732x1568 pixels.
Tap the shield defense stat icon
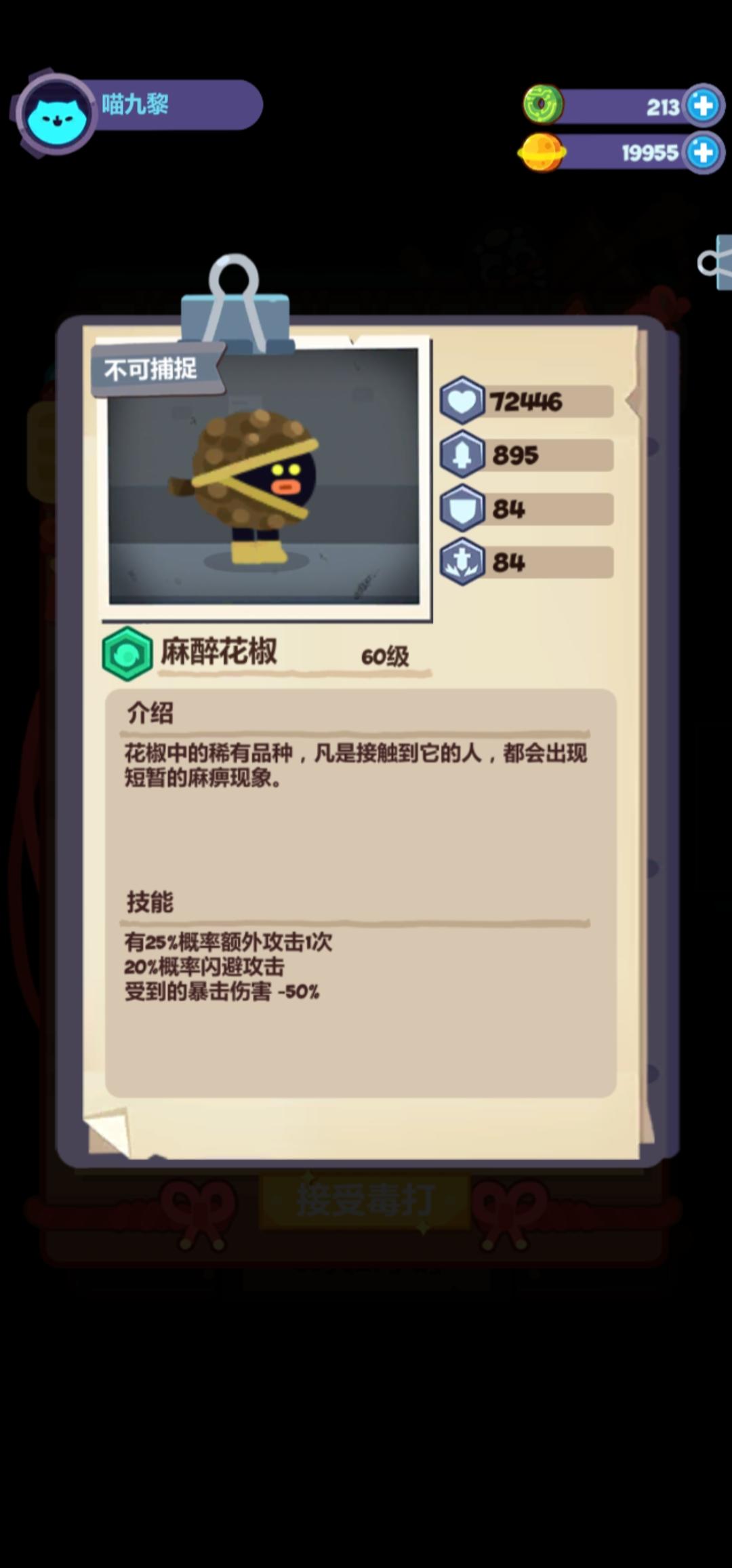pyautogui.click(x=464, y=507)
